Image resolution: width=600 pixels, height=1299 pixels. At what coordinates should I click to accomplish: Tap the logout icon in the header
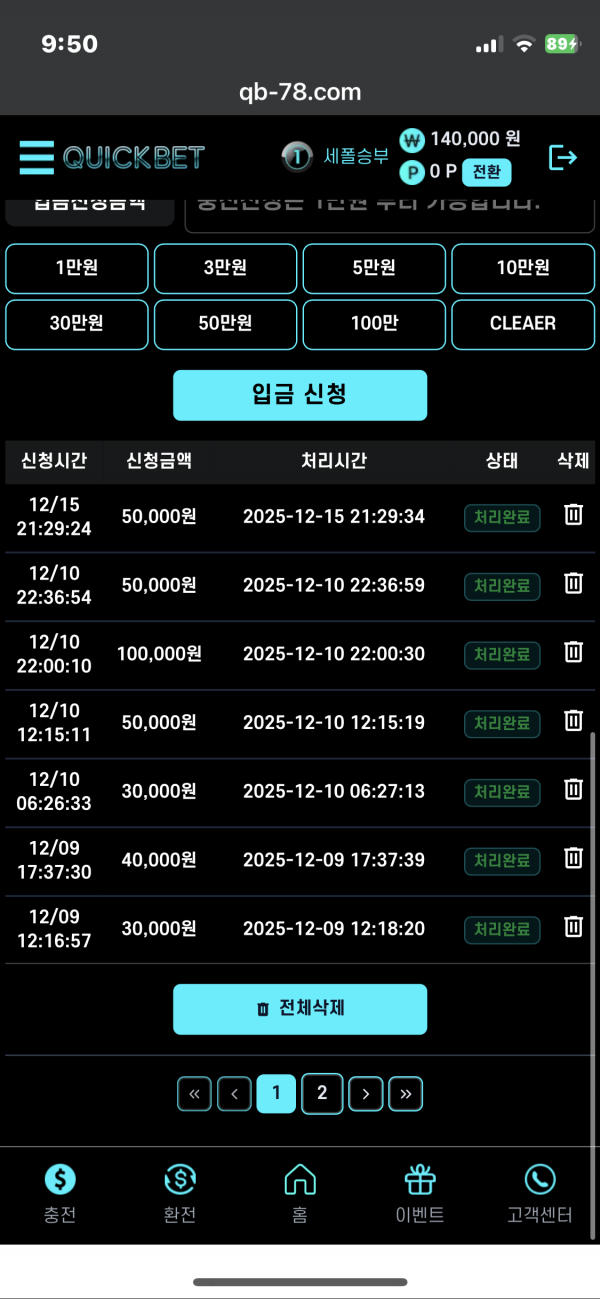click(x=563, y=158)
